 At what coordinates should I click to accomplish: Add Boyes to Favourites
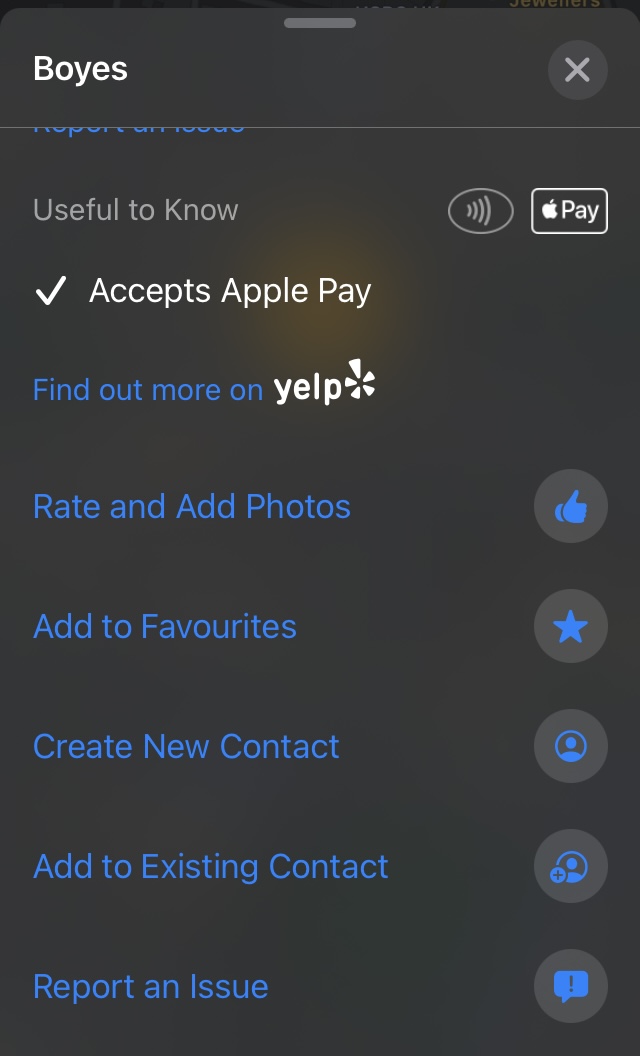tap(165, 627)
